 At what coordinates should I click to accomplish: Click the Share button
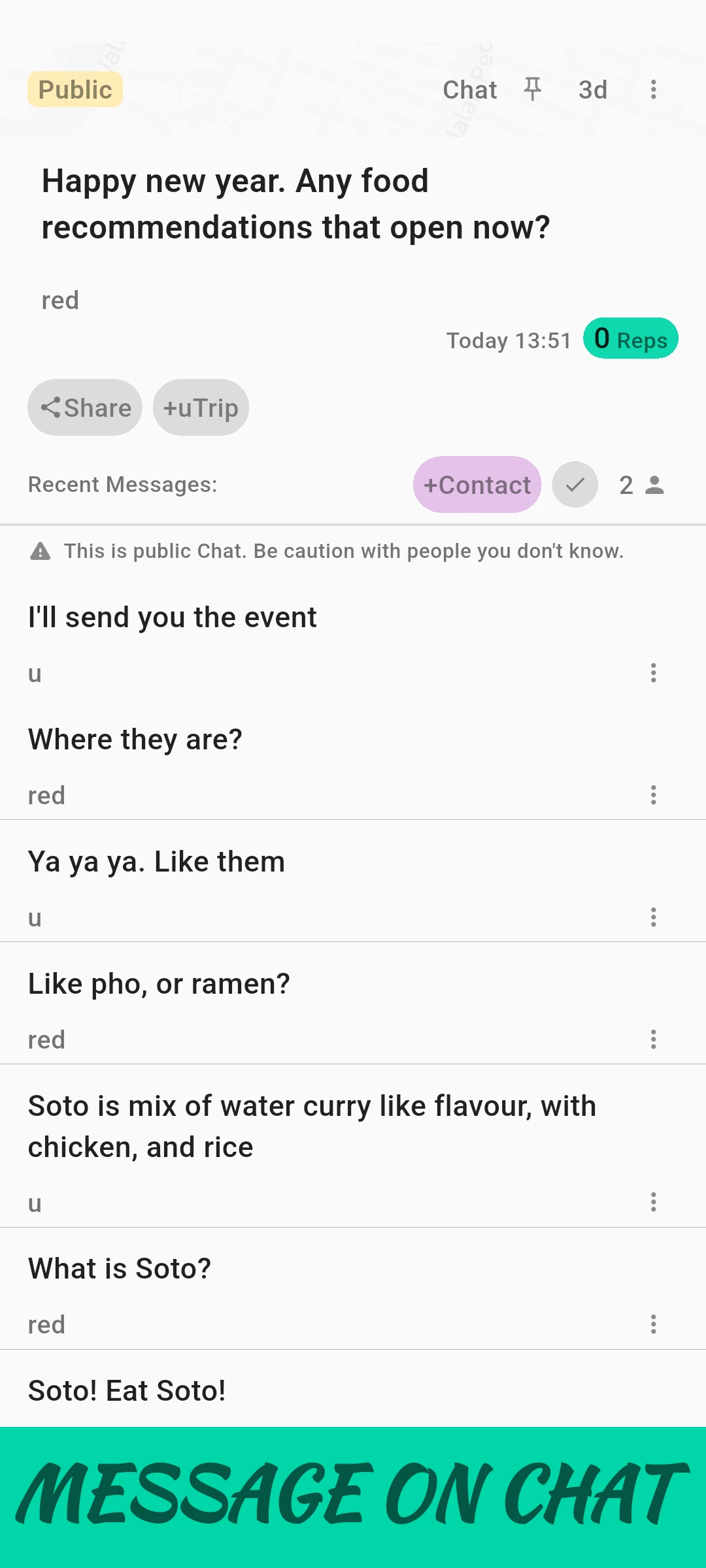[84, 407]
